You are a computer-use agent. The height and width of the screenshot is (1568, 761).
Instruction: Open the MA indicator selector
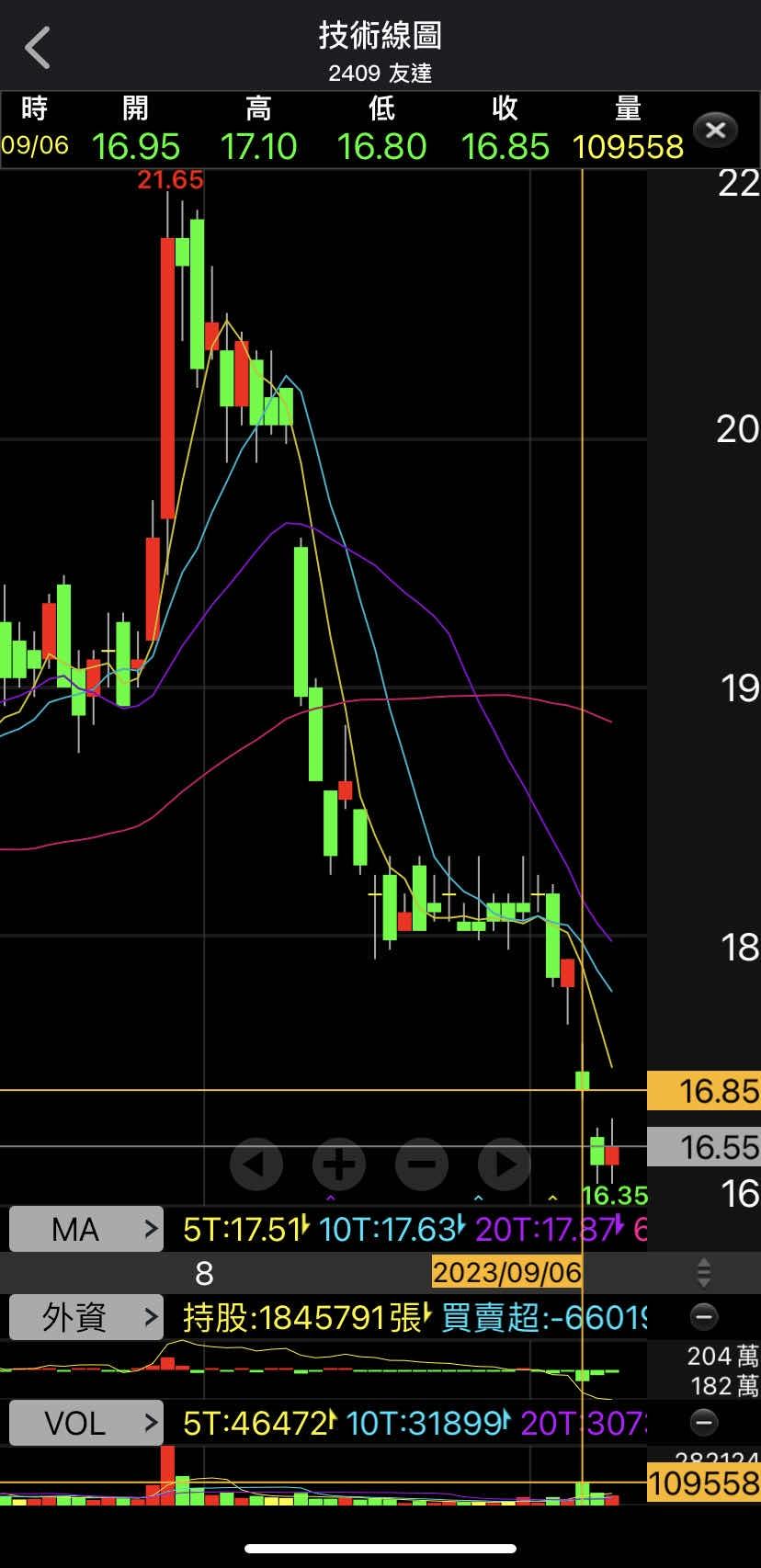(x=86, y=1229)
